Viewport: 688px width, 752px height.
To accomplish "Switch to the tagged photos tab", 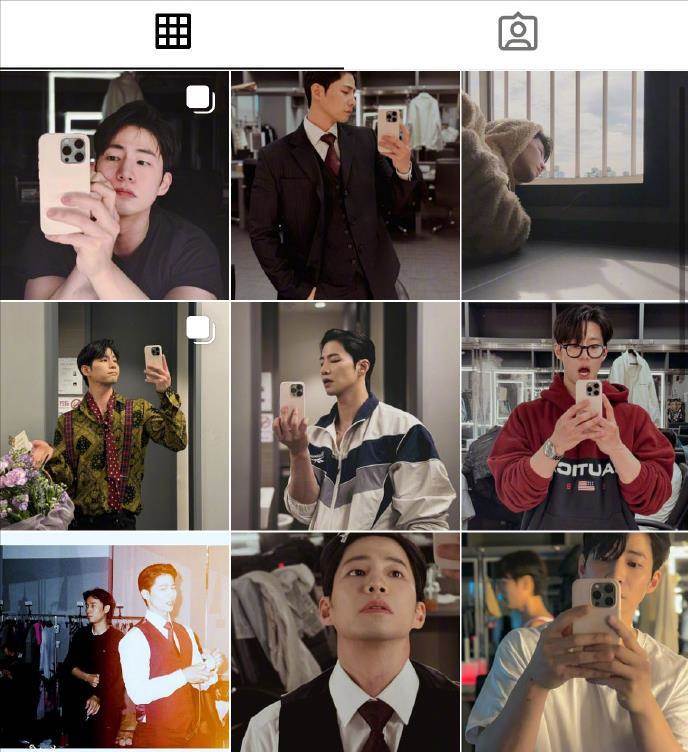I will [x=517, y=32].
